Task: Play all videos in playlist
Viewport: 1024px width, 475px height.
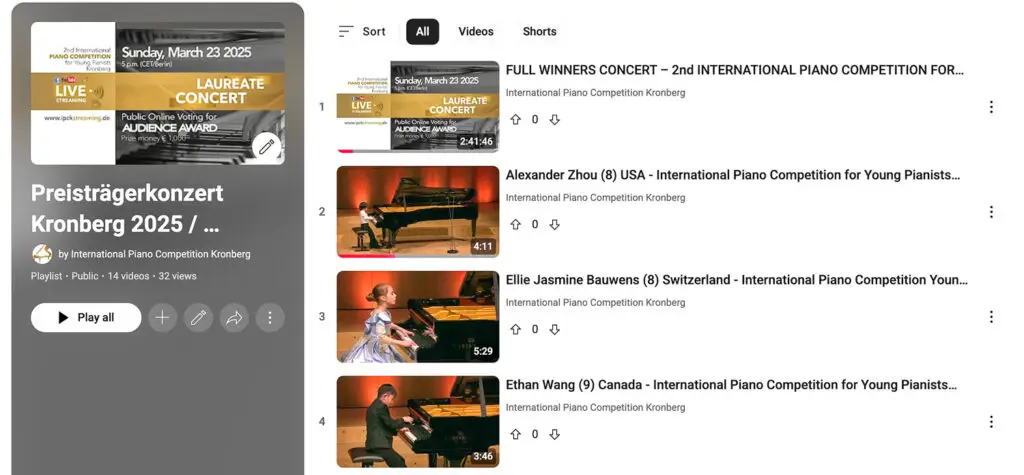Action: point(86,318)
